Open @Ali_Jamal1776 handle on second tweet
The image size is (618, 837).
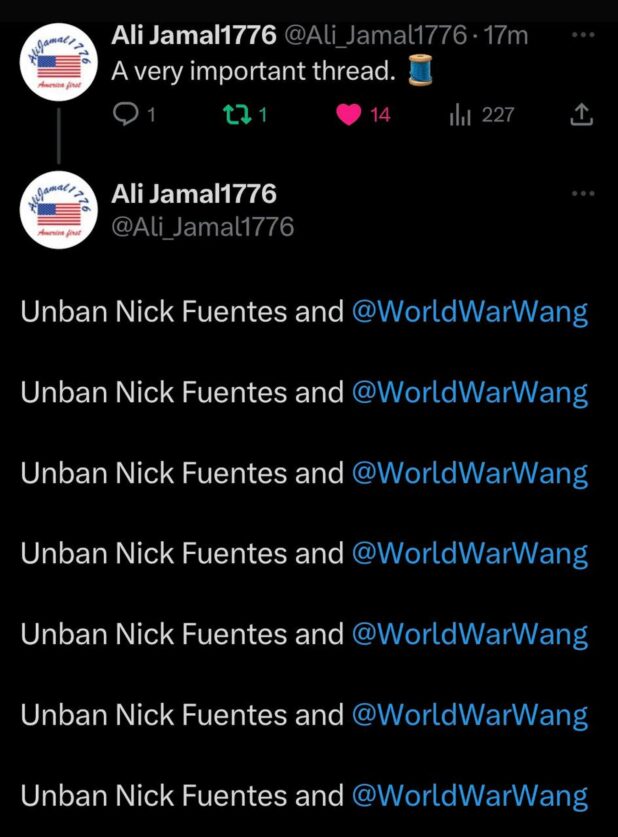(x=202, y=227)
